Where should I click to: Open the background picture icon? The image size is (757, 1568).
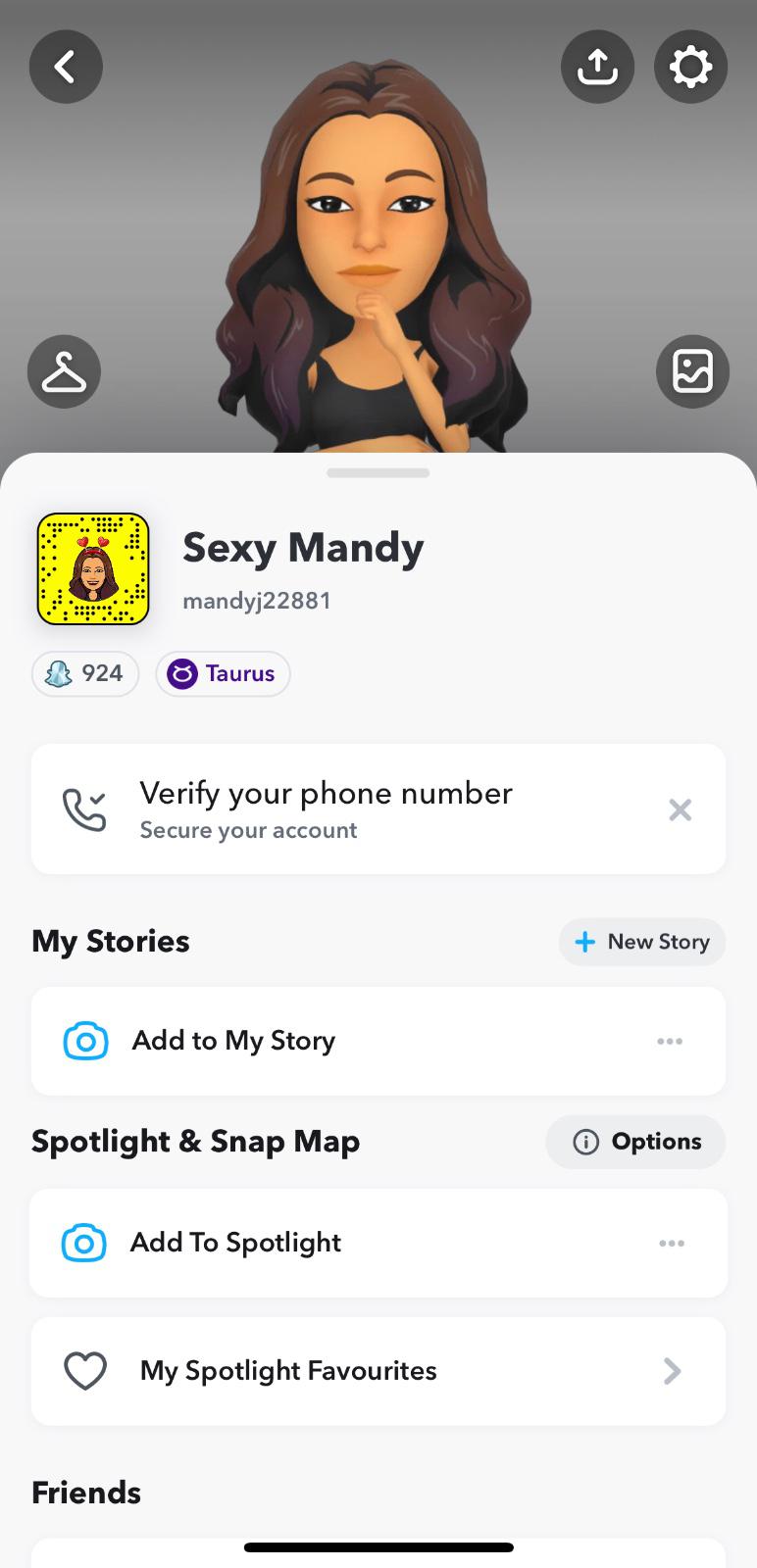click(692, 371)
